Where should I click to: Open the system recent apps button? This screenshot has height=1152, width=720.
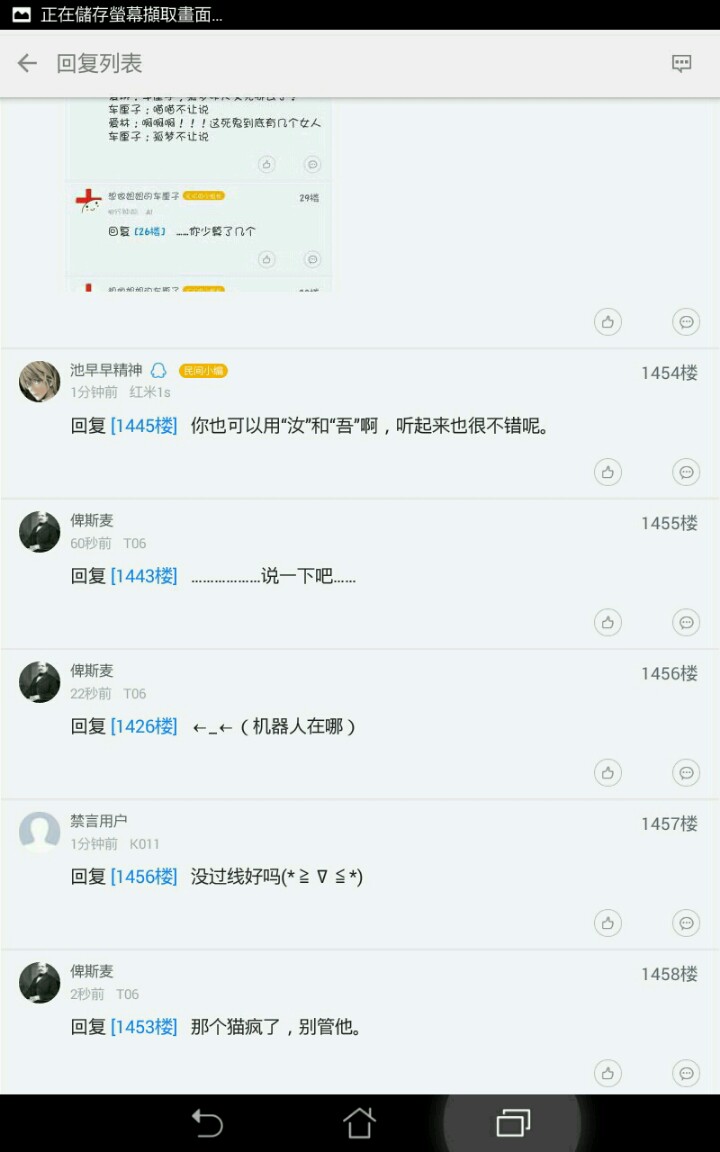pyautogui.click(x=513, y=1123)
